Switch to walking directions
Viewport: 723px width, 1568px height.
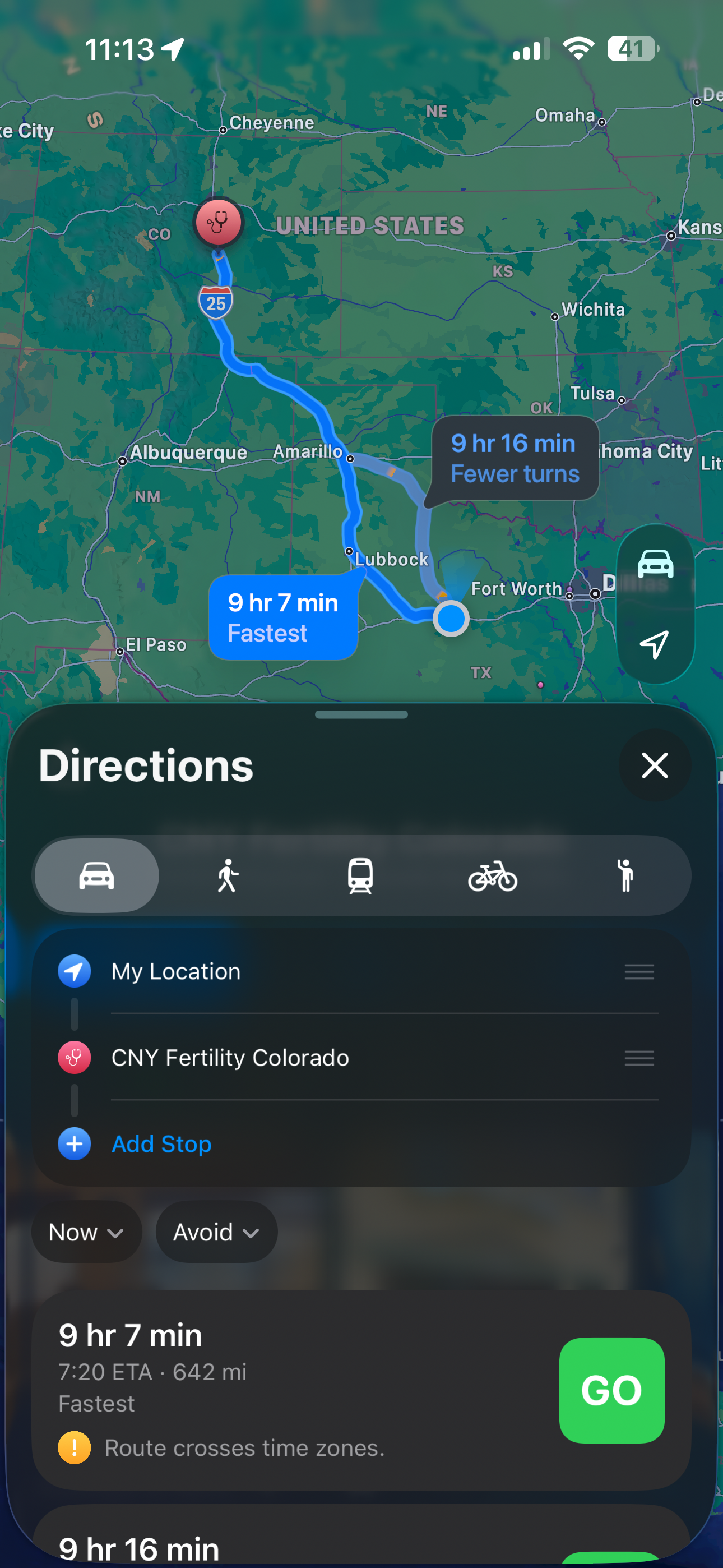click(228, 876)
